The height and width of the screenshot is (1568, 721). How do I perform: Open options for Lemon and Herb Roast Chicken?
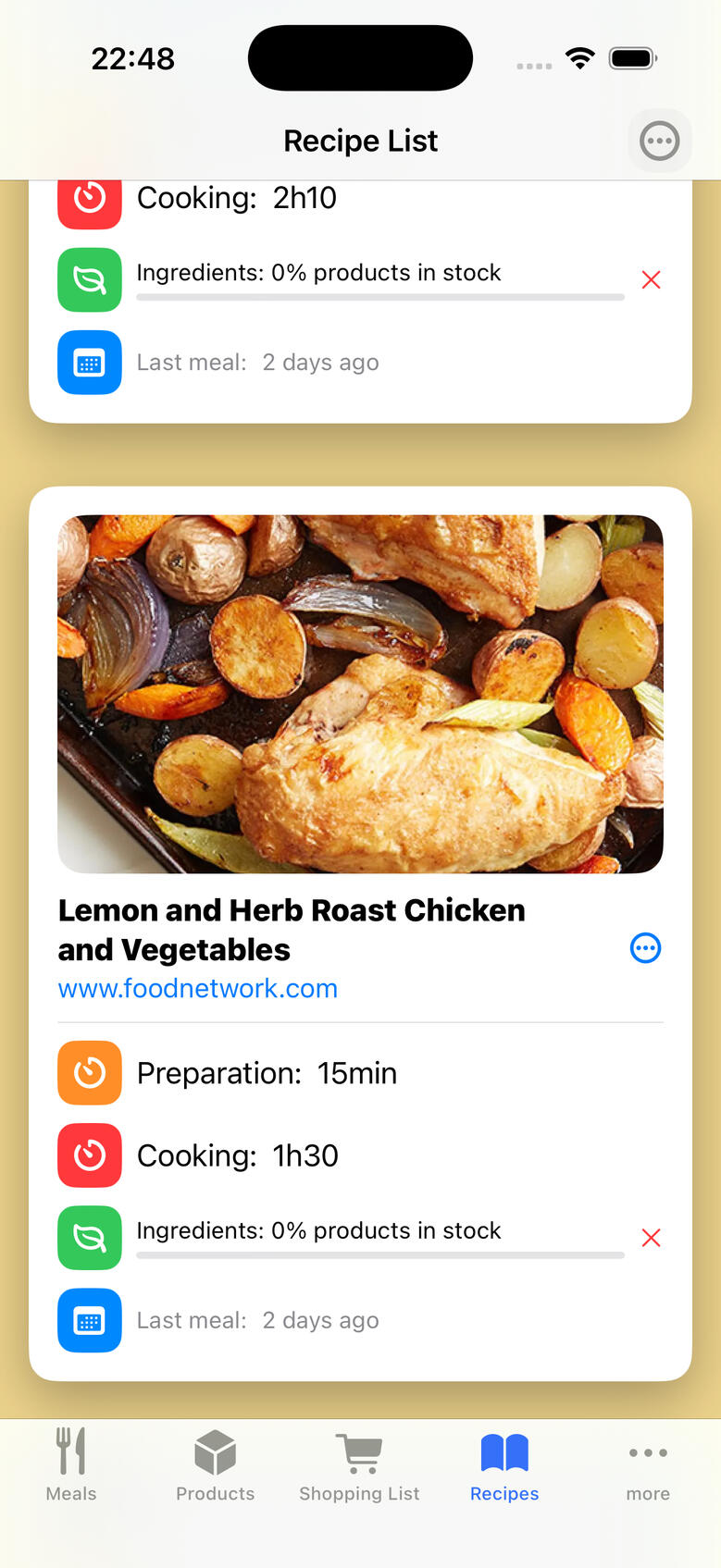tap(645, 948)
